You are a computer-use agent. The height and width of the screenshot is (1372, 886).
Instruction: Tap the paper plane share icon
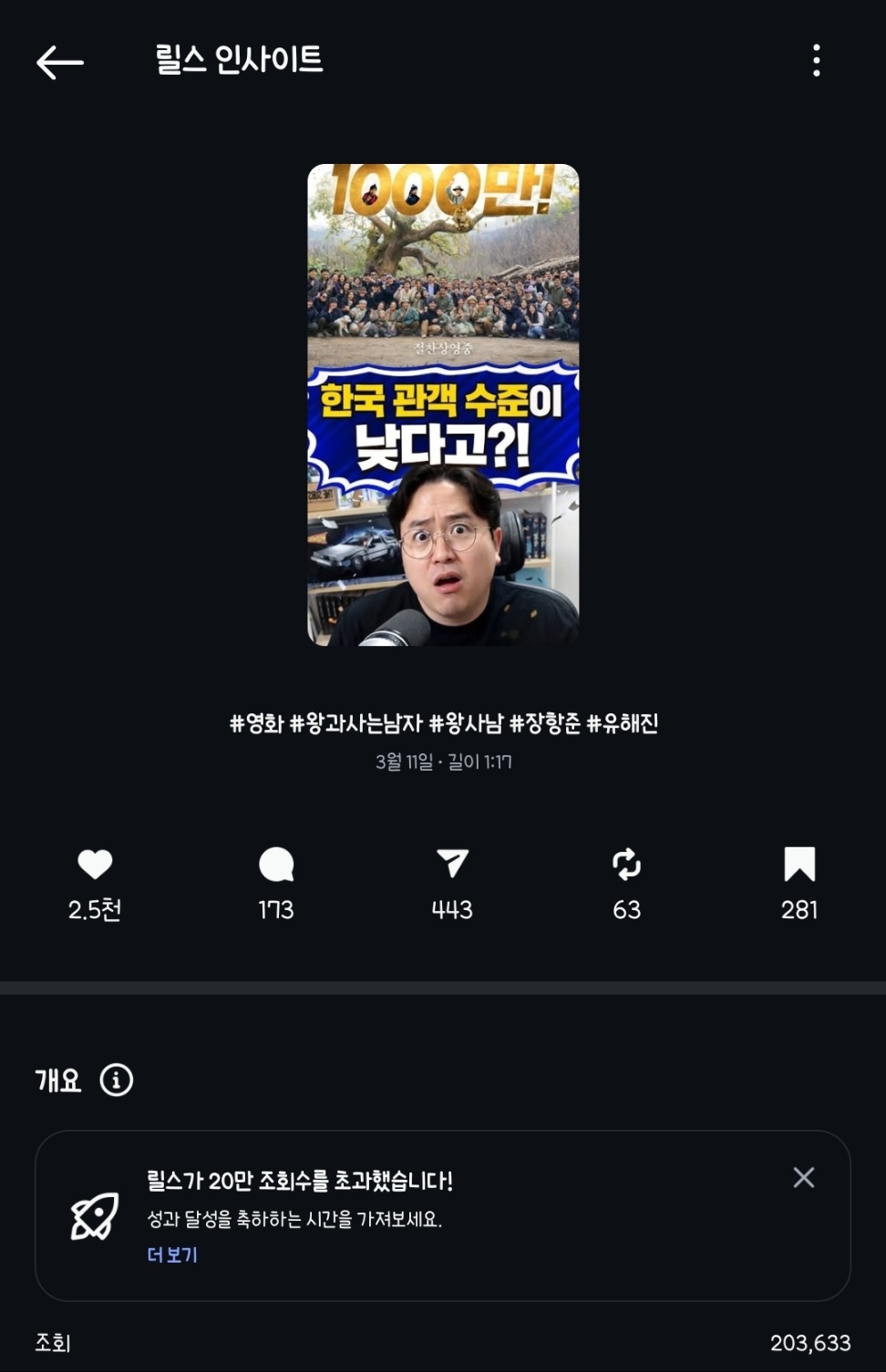451,864
